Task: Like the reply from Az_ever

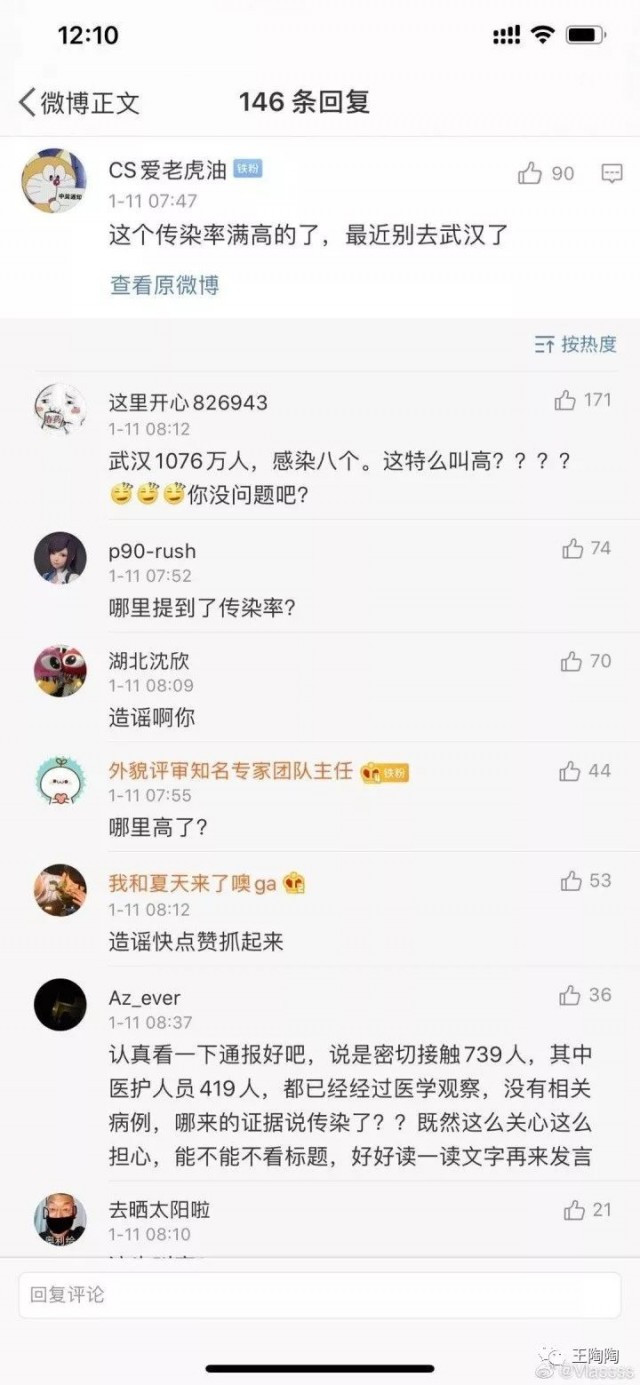Action: [570, 995]
